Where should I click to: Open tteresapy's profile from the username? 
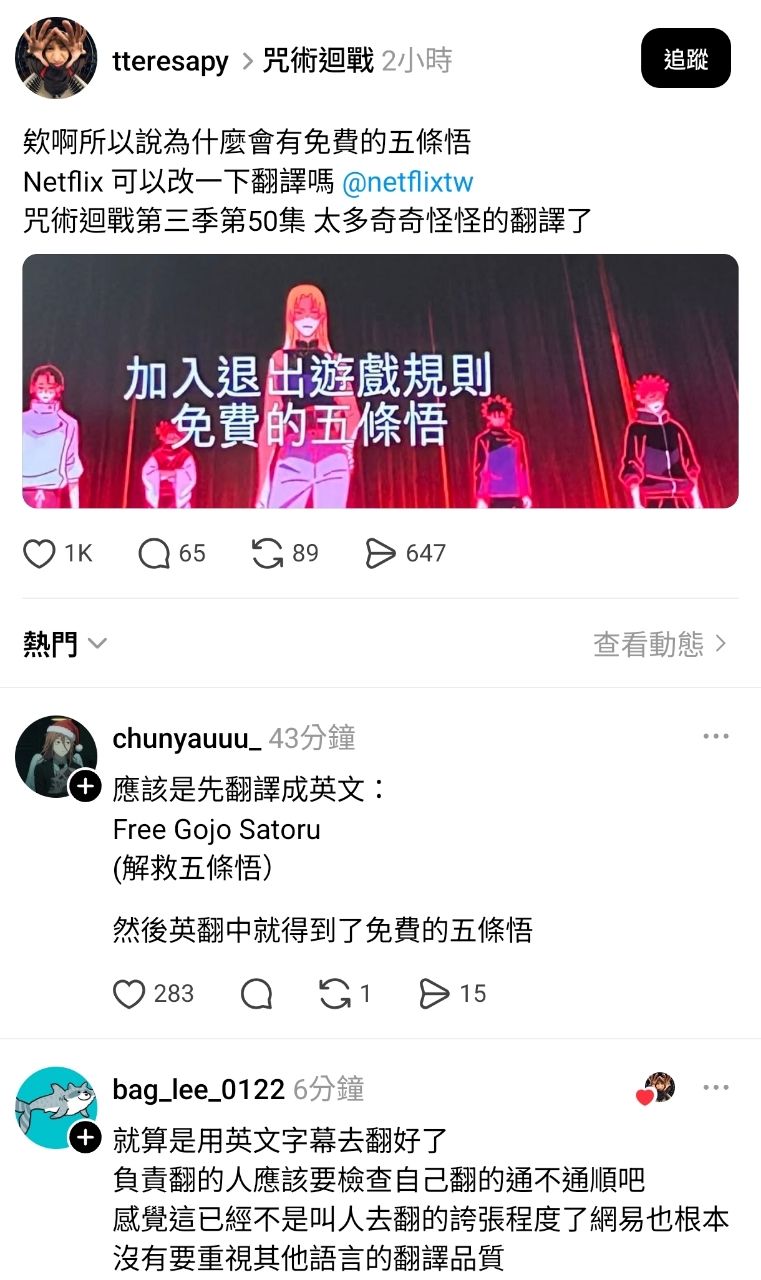click(172, 60)
